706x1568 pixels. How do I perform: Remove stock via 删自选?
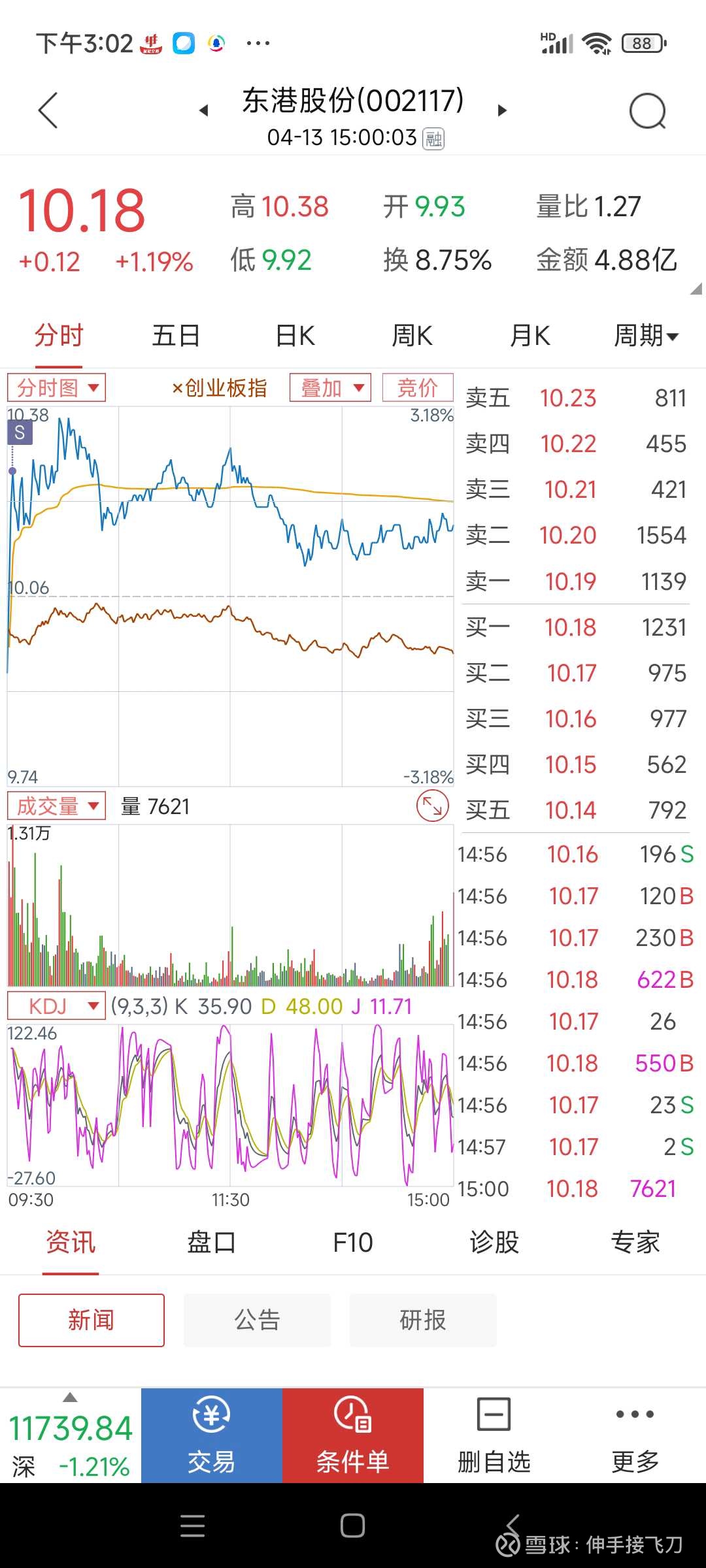coord(494,1436)
